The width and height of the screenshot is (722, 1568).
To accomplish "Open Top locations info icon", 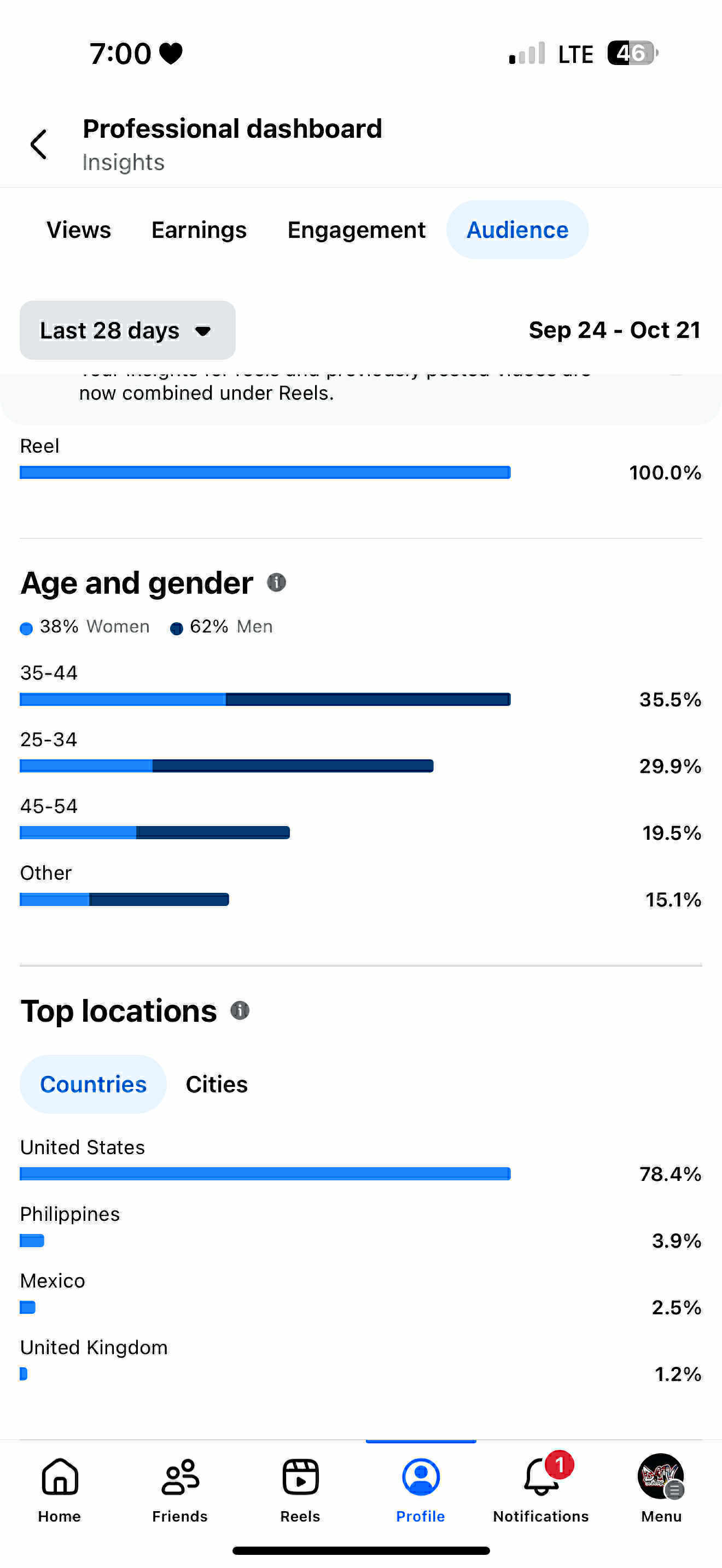I will (x=240, y=1010).
